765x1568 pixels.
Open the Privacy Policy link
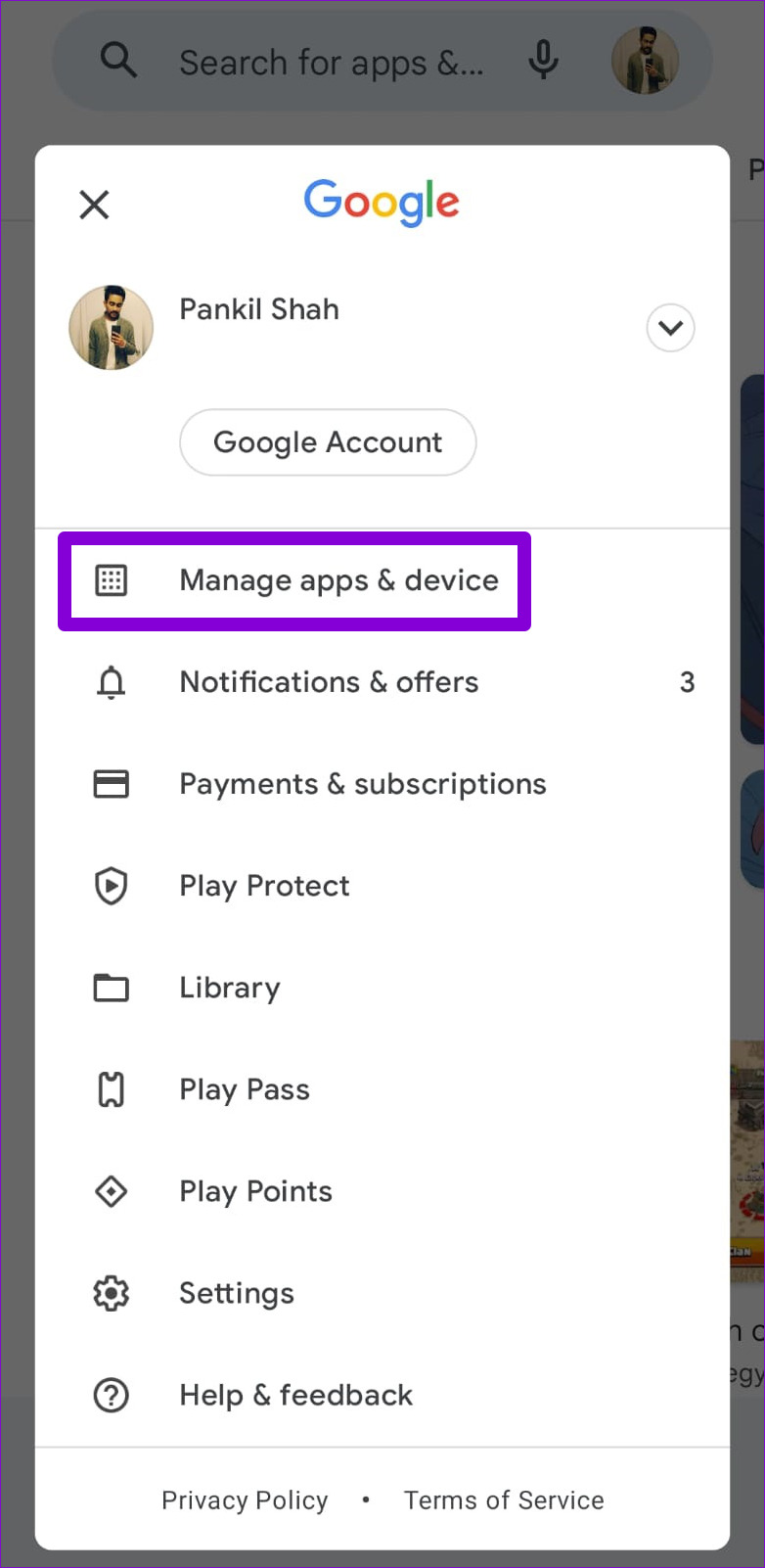[x=245, y=1499]
